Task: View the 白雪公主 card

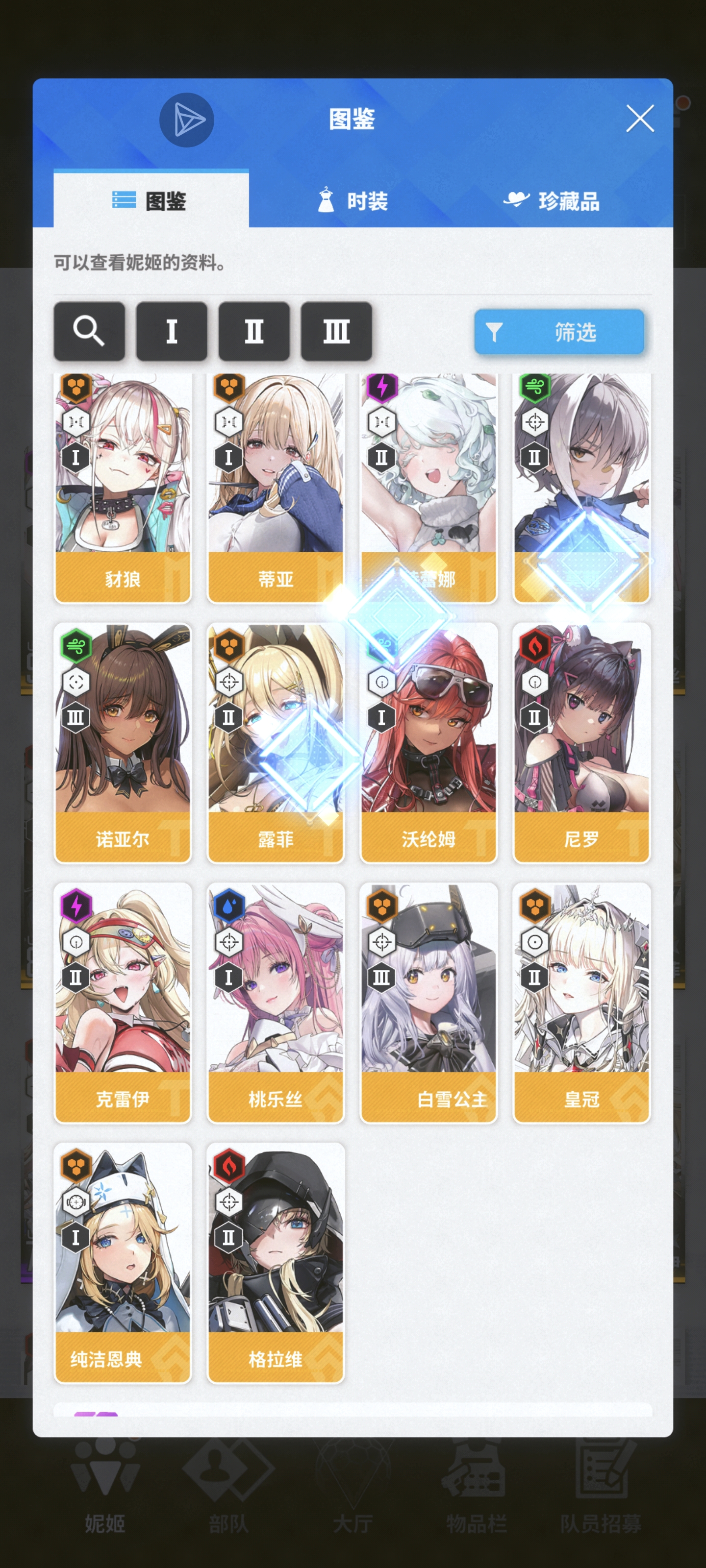Action: pyautogui.click(x=428, y=1002)
